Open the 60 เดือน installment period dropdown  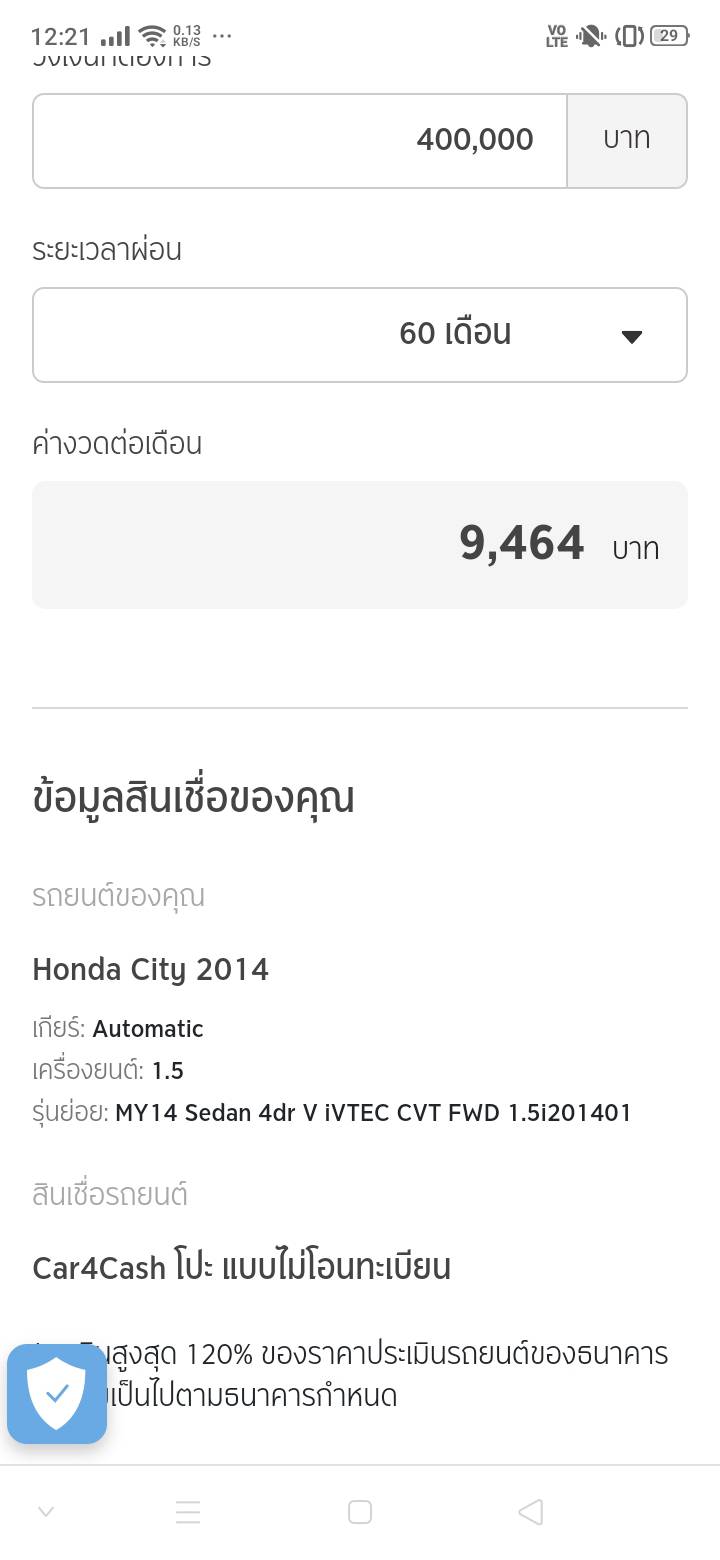coord(360,335)
